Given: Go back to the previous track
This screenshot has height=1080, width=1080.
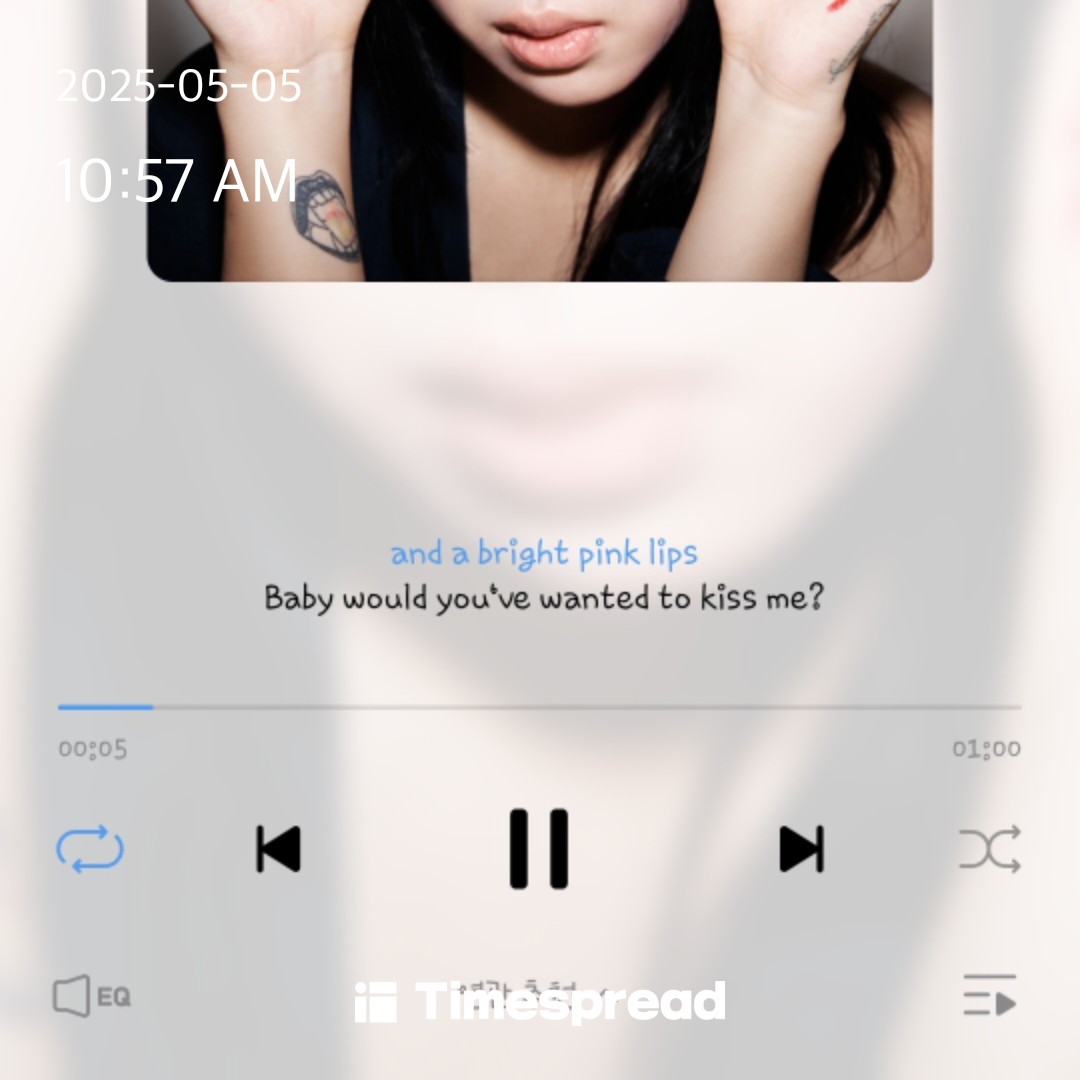Looking at the screenshot, I should (278, 849).
